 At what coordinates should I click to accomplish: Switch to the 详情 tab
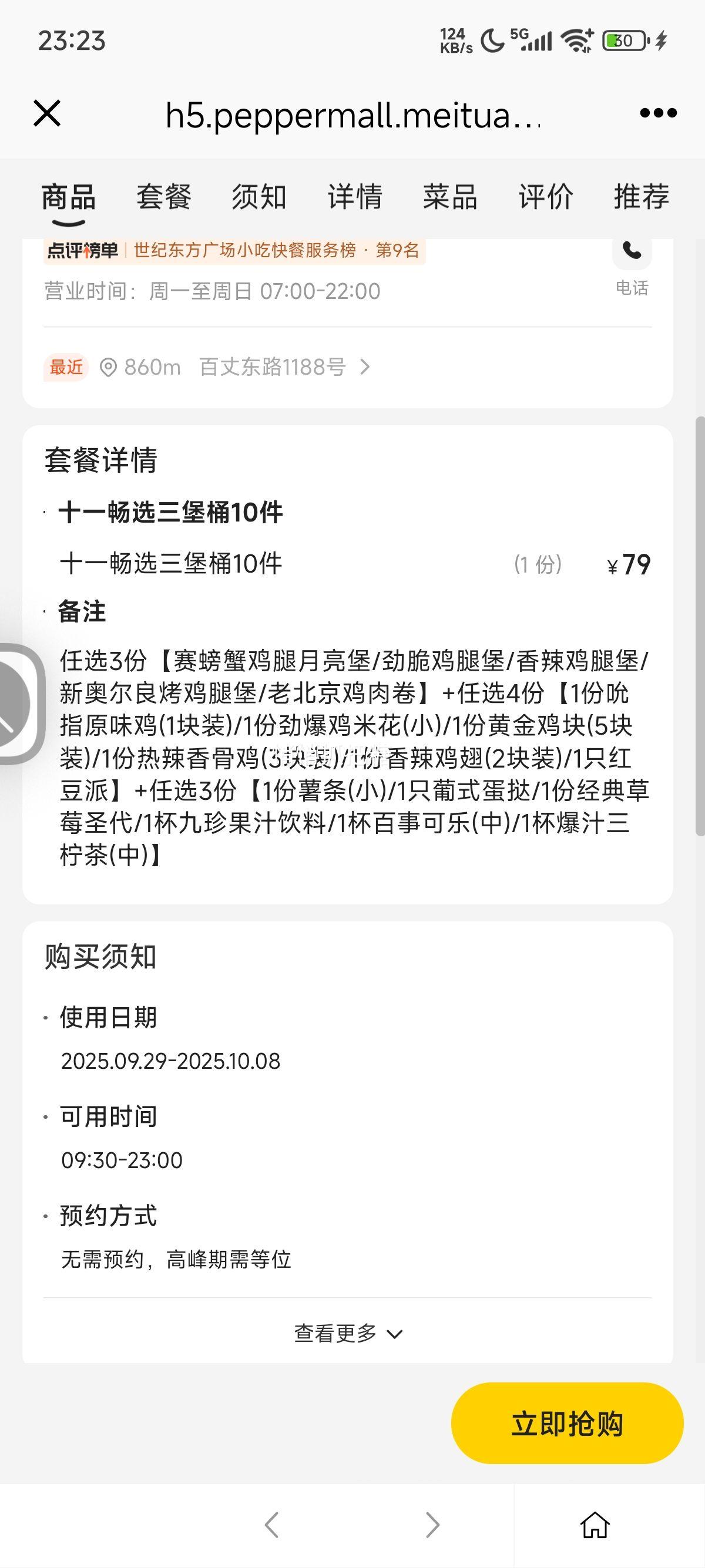[354, 197]
